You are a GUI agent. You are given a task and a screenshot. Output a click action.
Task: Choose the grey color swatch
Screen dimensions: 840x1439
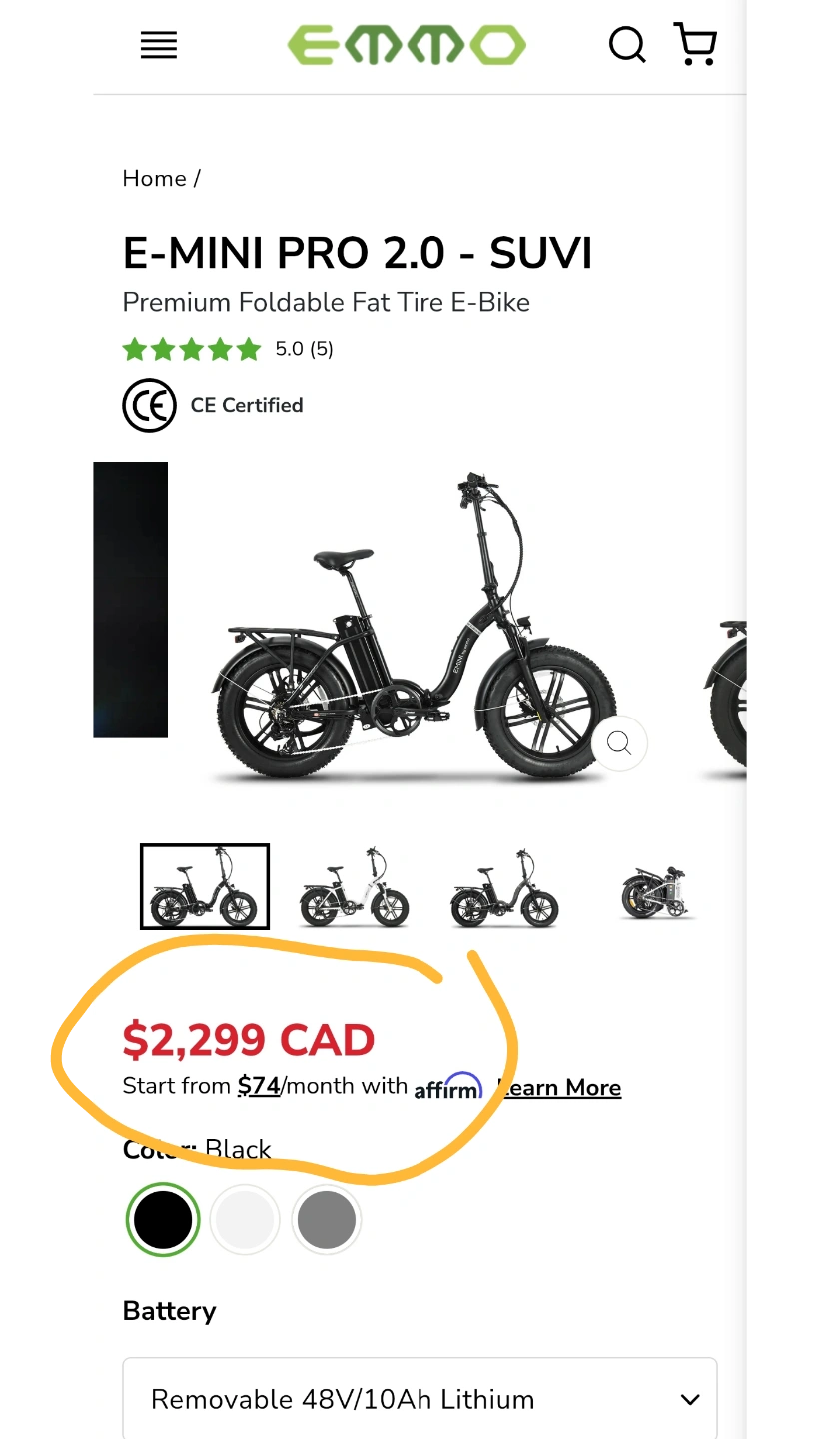(327, 1220)
